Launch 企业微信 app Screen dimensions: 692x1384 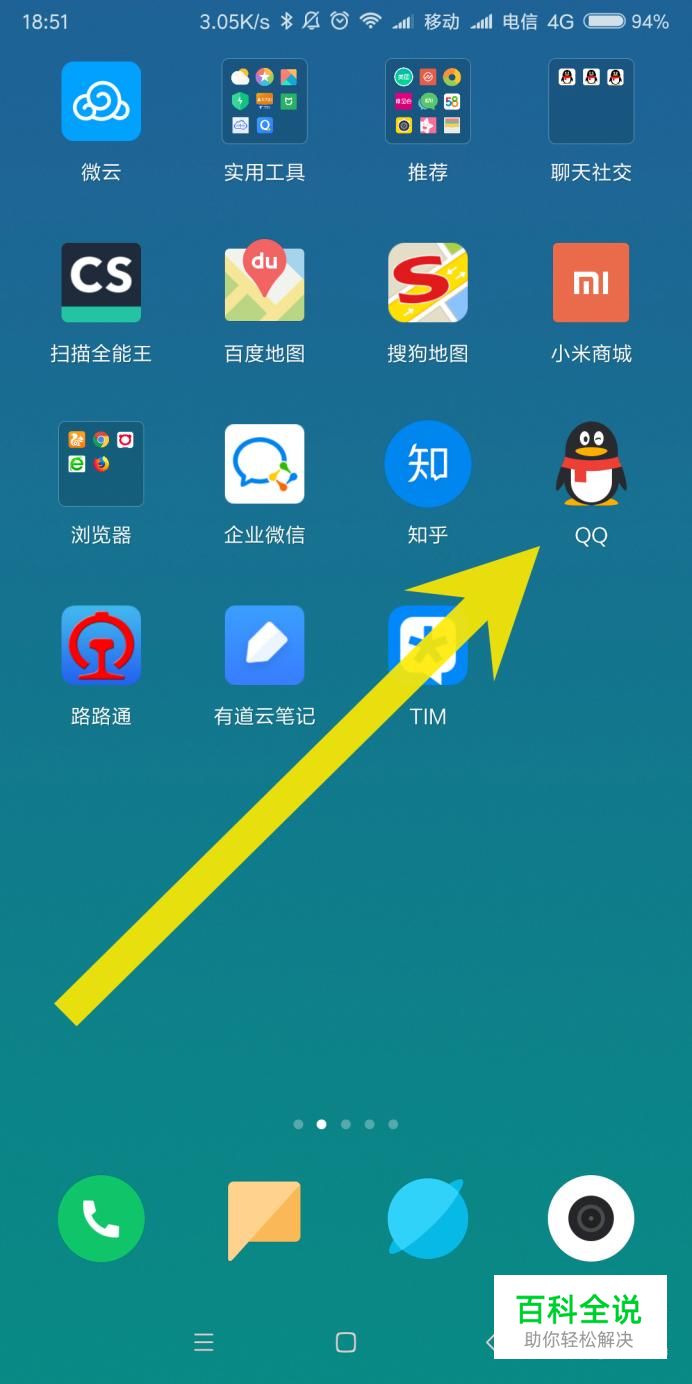(264, 464)
